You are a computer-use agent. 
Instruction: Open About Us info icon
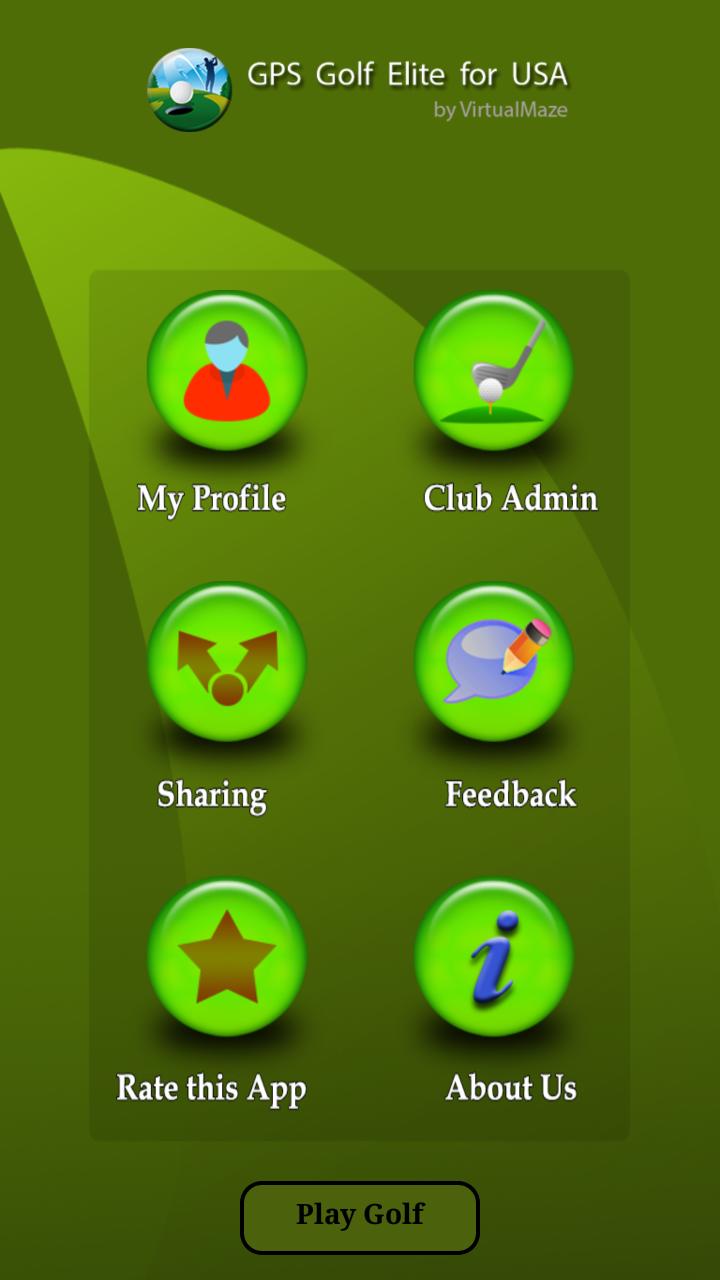coord(495,957)
